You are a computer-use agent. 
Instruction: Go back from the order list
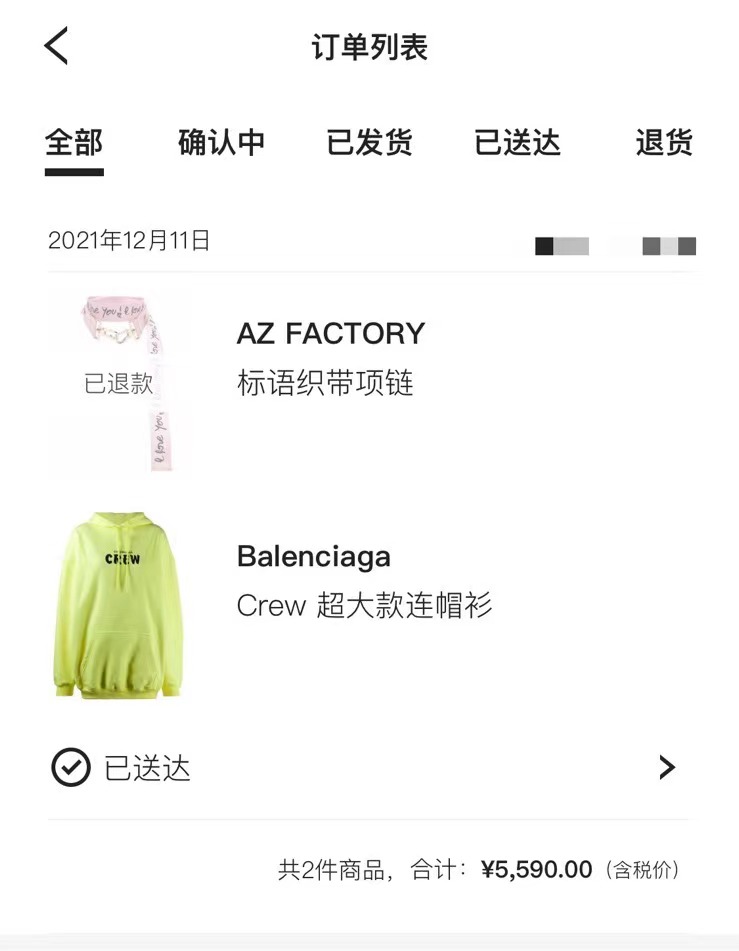click(57, 46)
